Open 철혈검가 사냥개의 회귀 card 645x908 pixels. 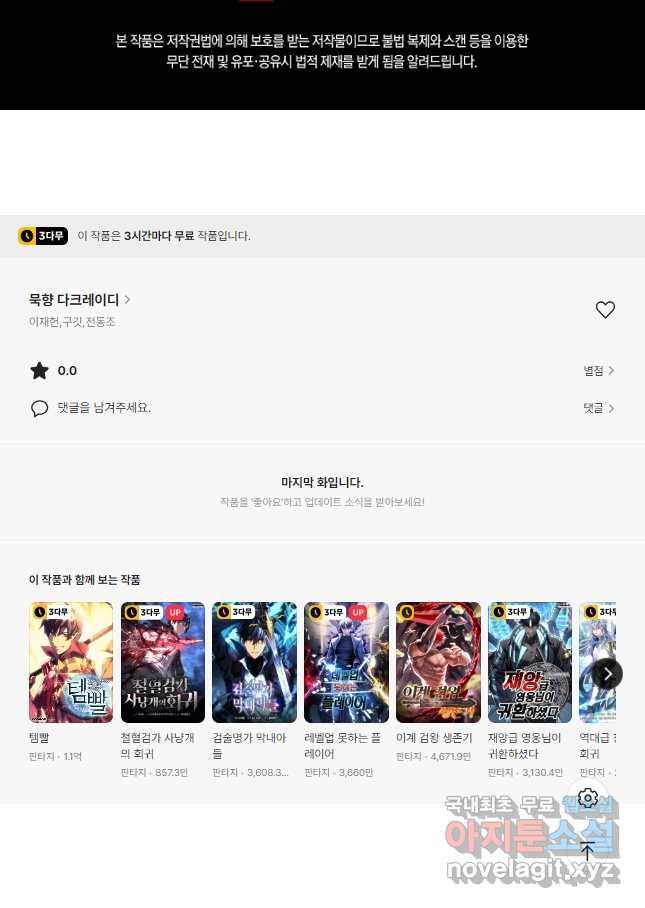pyautogui.click(x=163, y=662)
